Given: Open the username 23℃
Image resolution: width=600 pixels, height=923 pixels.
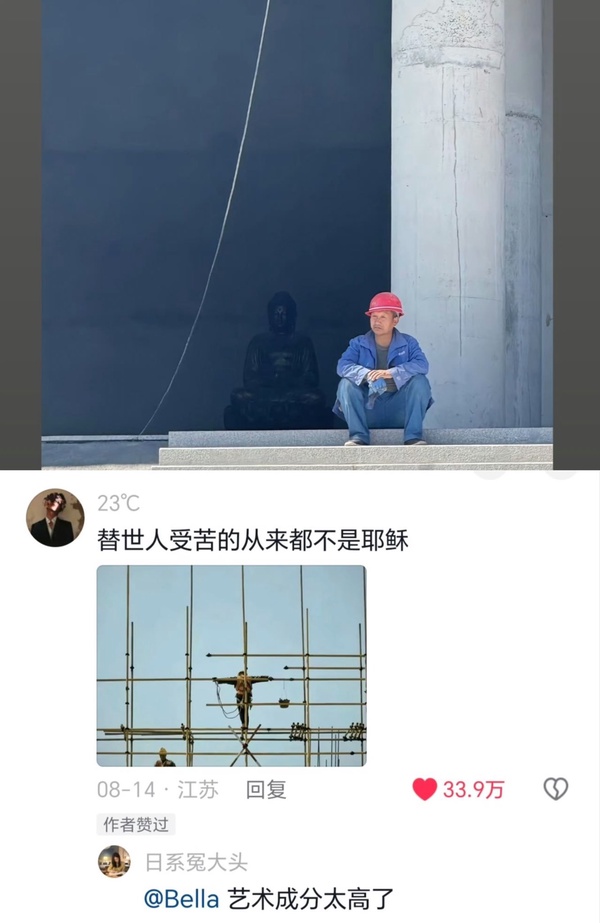Looking at the screenshot, I should tap(118, 503).
